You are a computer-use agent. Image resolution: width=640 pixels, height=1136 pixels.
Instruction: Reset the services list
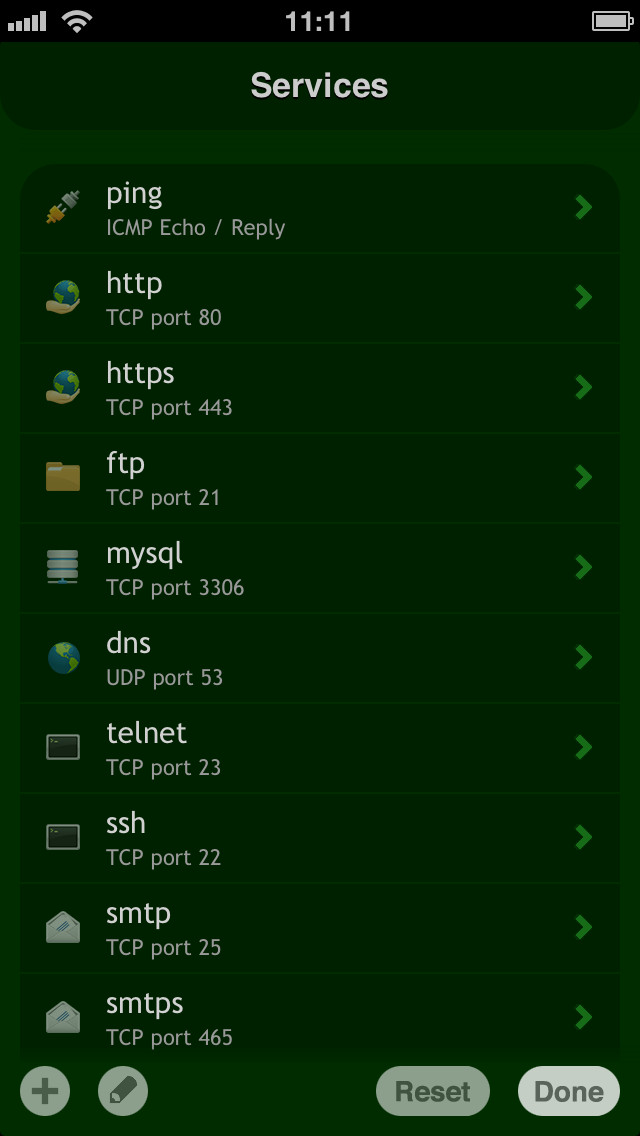[x=433, y=1091]
